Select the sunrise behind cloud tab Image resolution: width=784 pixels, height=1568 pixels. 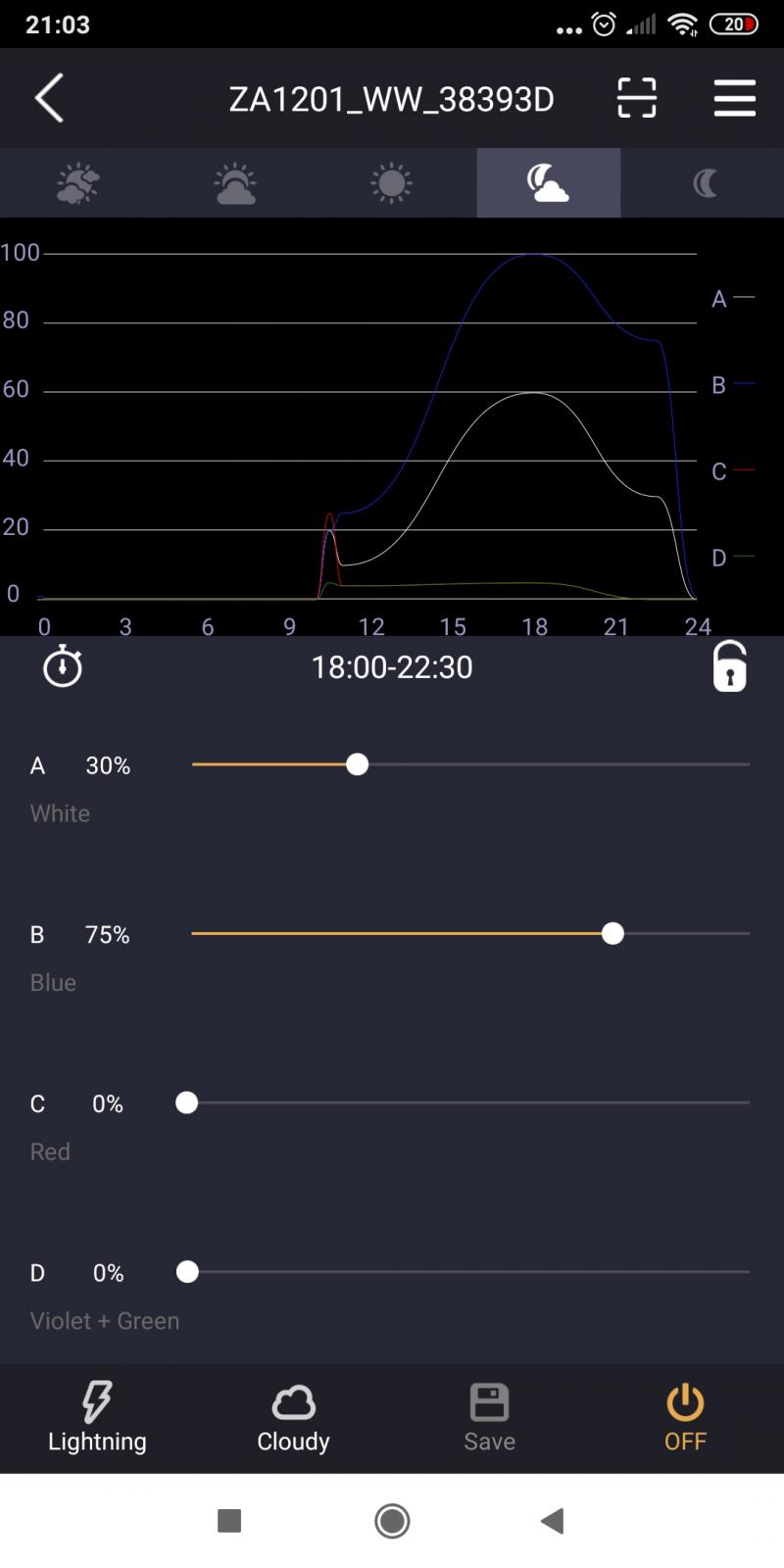click(235, 183)
